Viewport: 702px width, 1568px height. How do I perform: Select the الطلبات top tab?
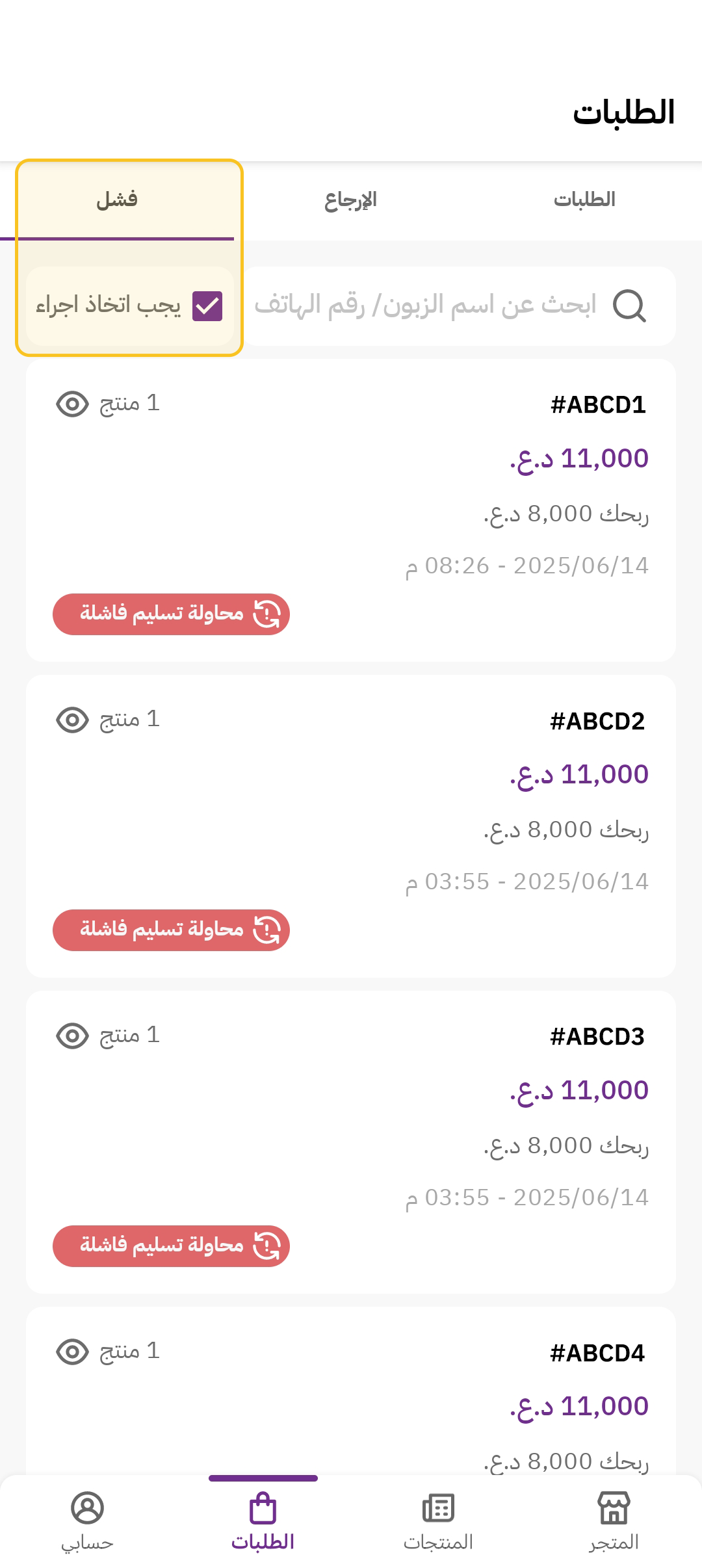tap(585, 200)
